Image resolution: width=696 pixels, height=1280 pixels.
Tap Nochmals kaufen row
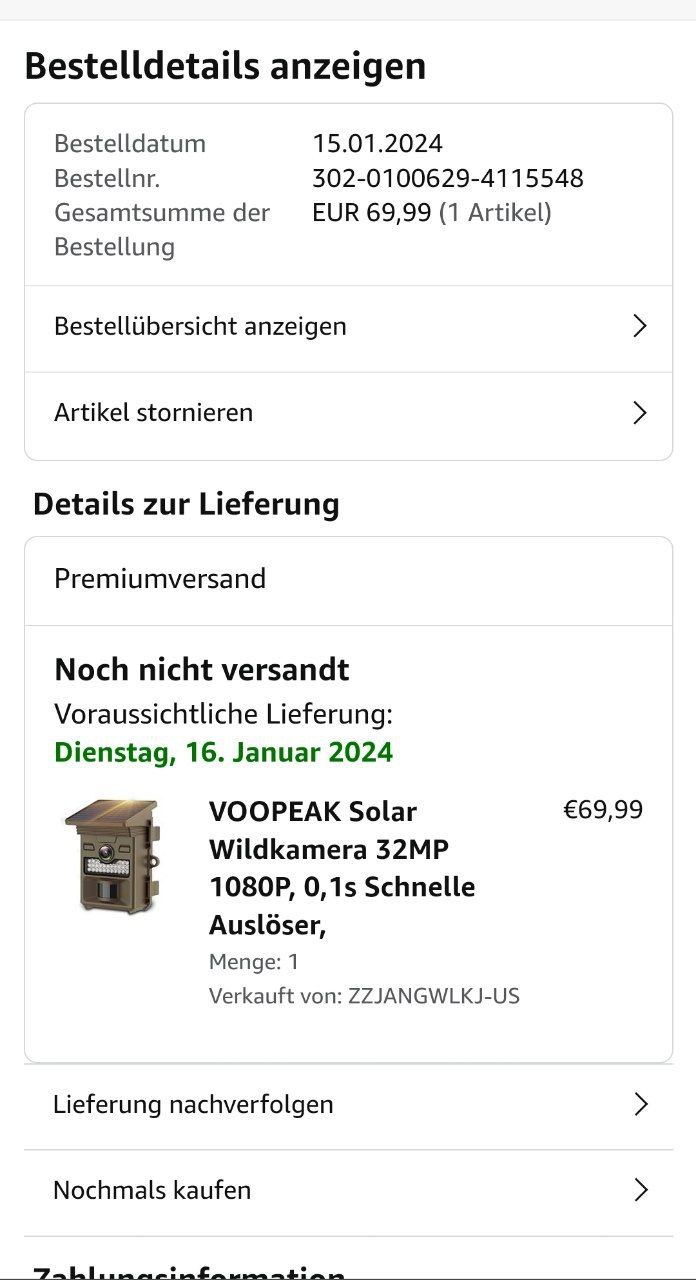pyautogui.click(x=348, y=1191)
